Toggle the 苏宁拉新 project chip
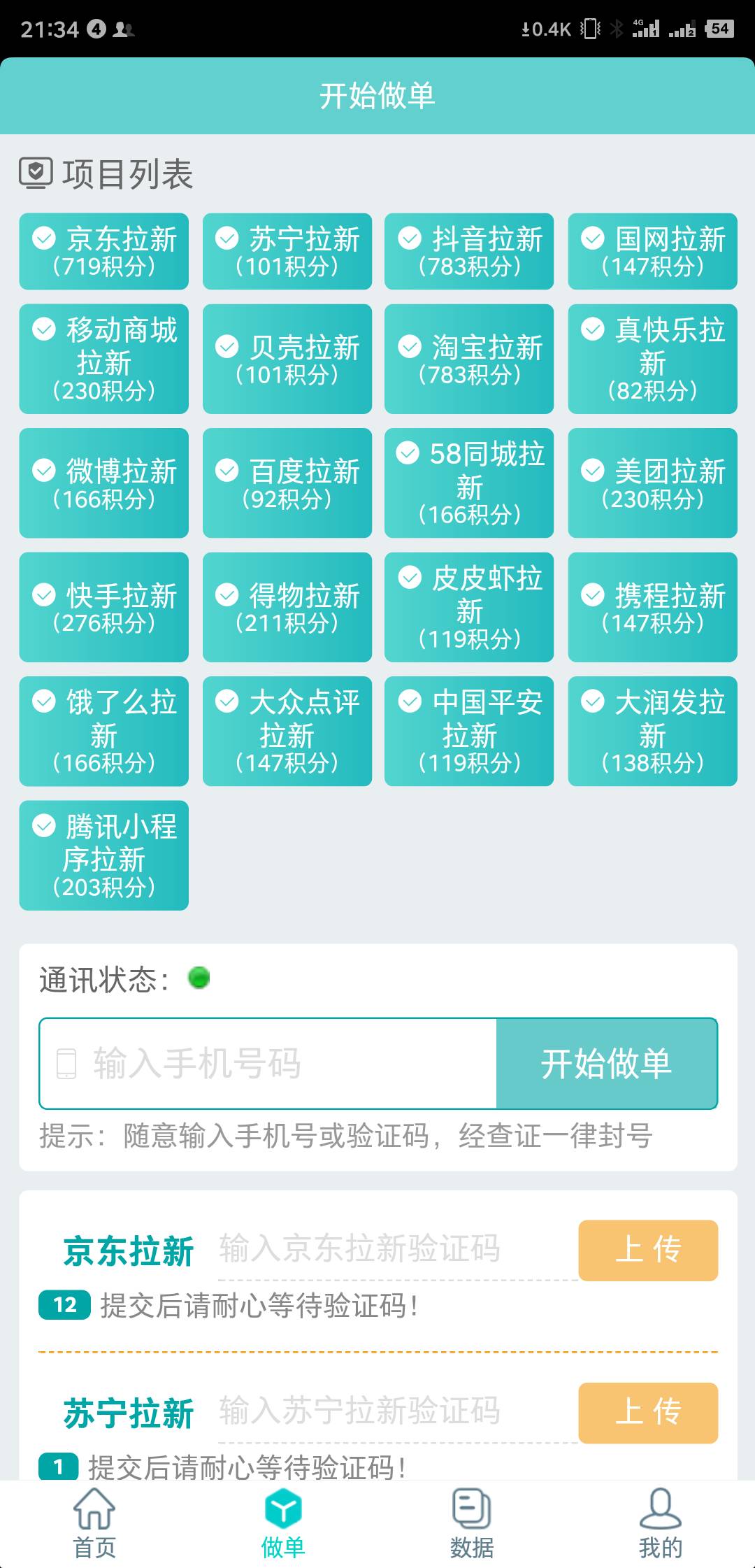755x1568 pixels. pyautogui.click(x=287, y=251)
